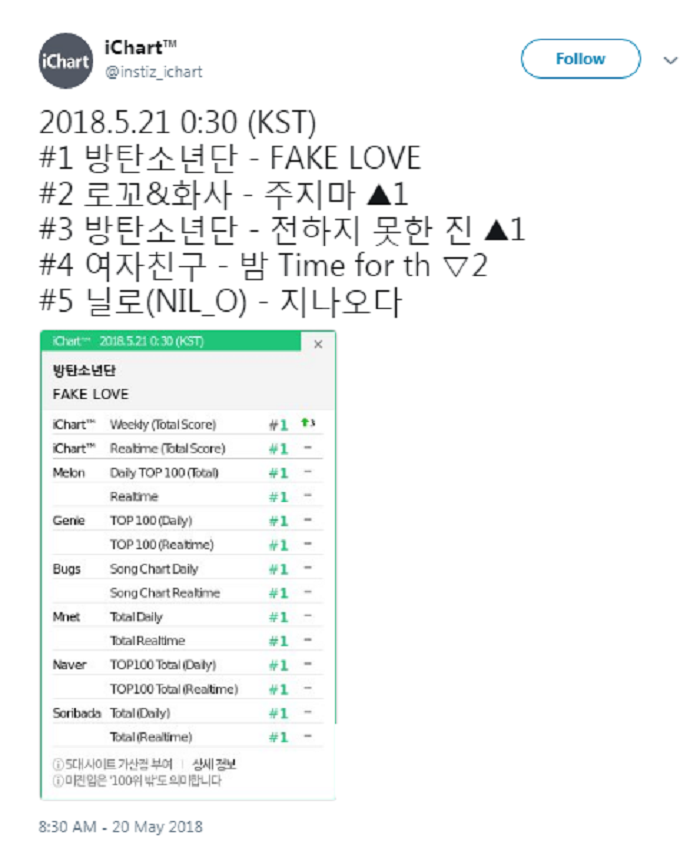The width and height of the screenshot is (700, 841).
Task: Visit the @instiz_ichart handle profile
Action: click(153, 71)
